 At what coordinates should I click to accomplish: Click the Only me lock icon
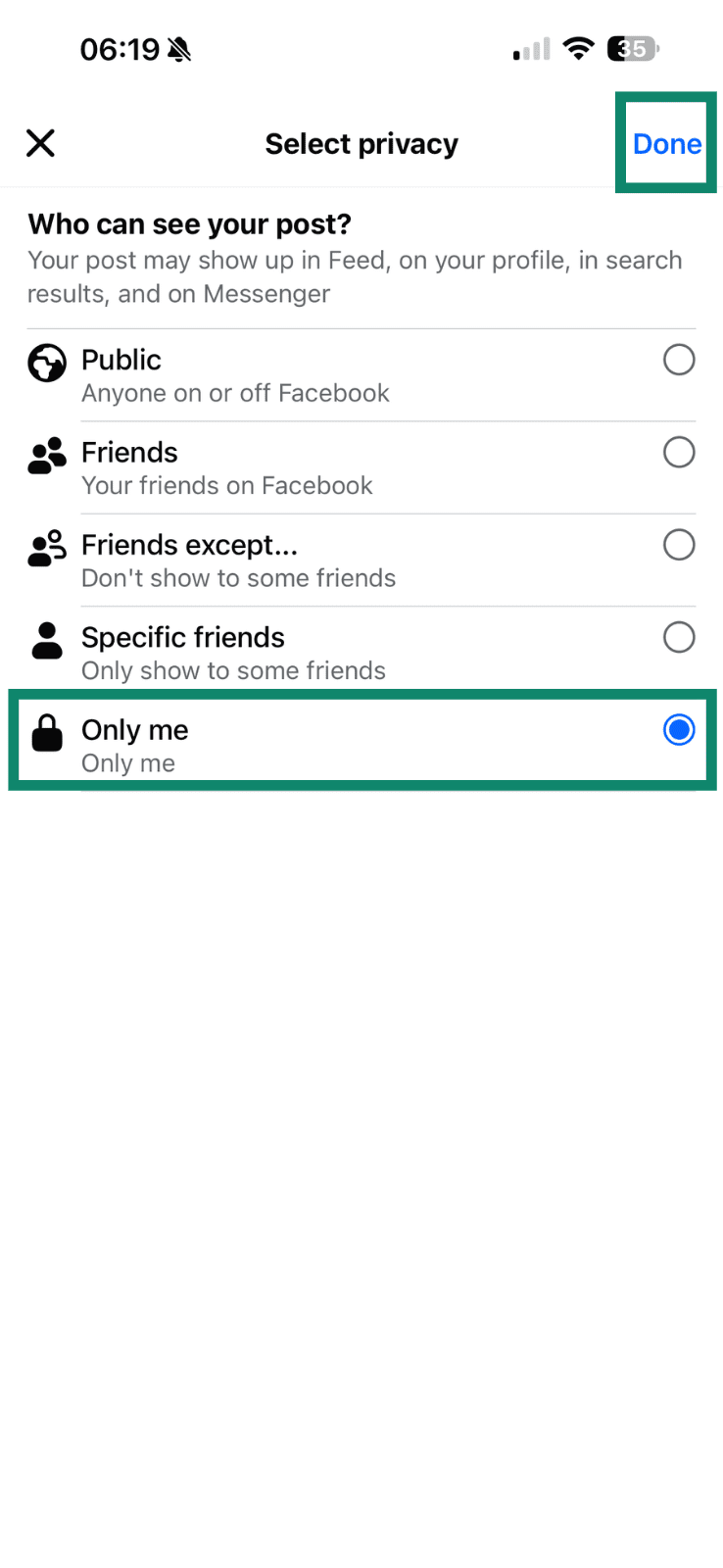46,731
